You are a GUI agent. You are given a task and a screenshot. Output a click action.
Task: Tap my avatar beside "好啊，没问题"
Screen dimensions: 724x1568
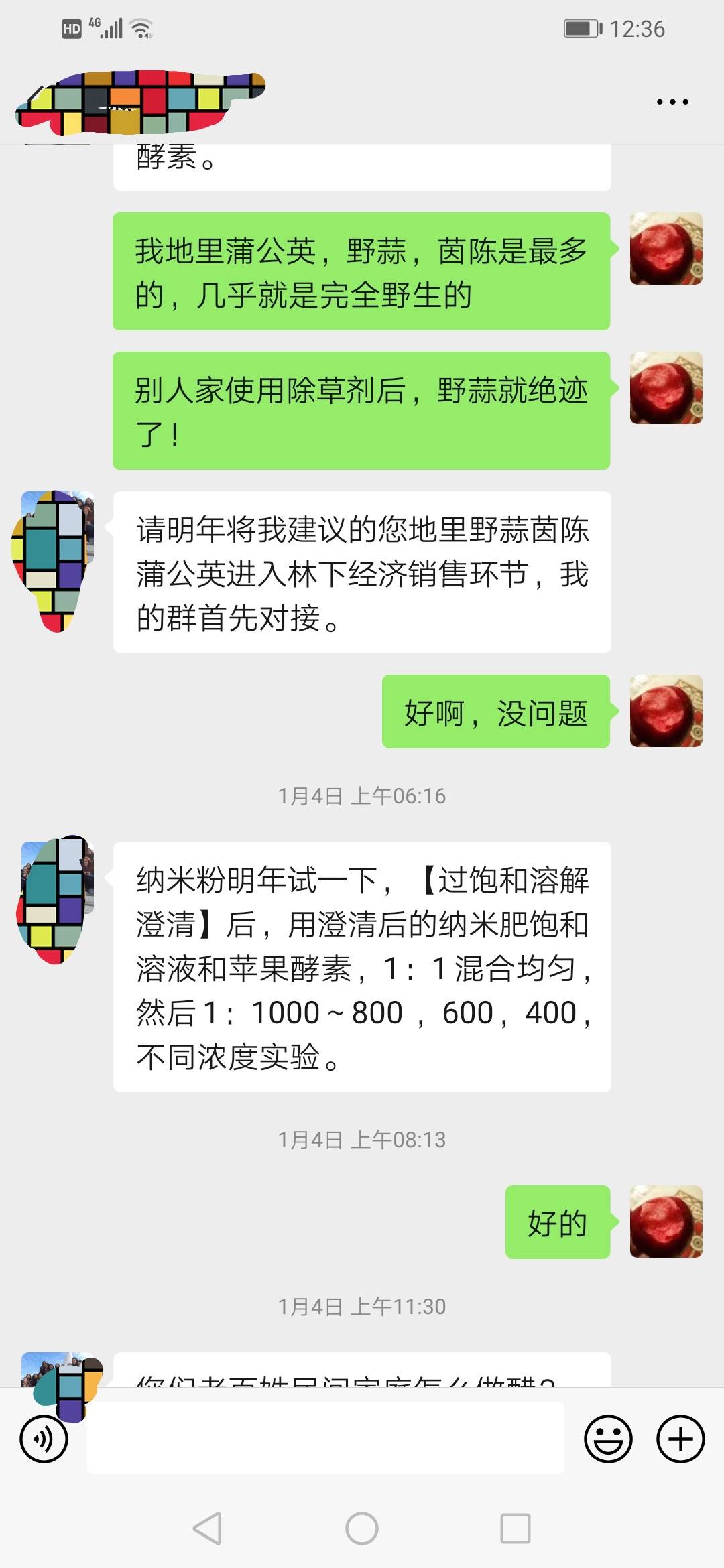tap(666, 711)
